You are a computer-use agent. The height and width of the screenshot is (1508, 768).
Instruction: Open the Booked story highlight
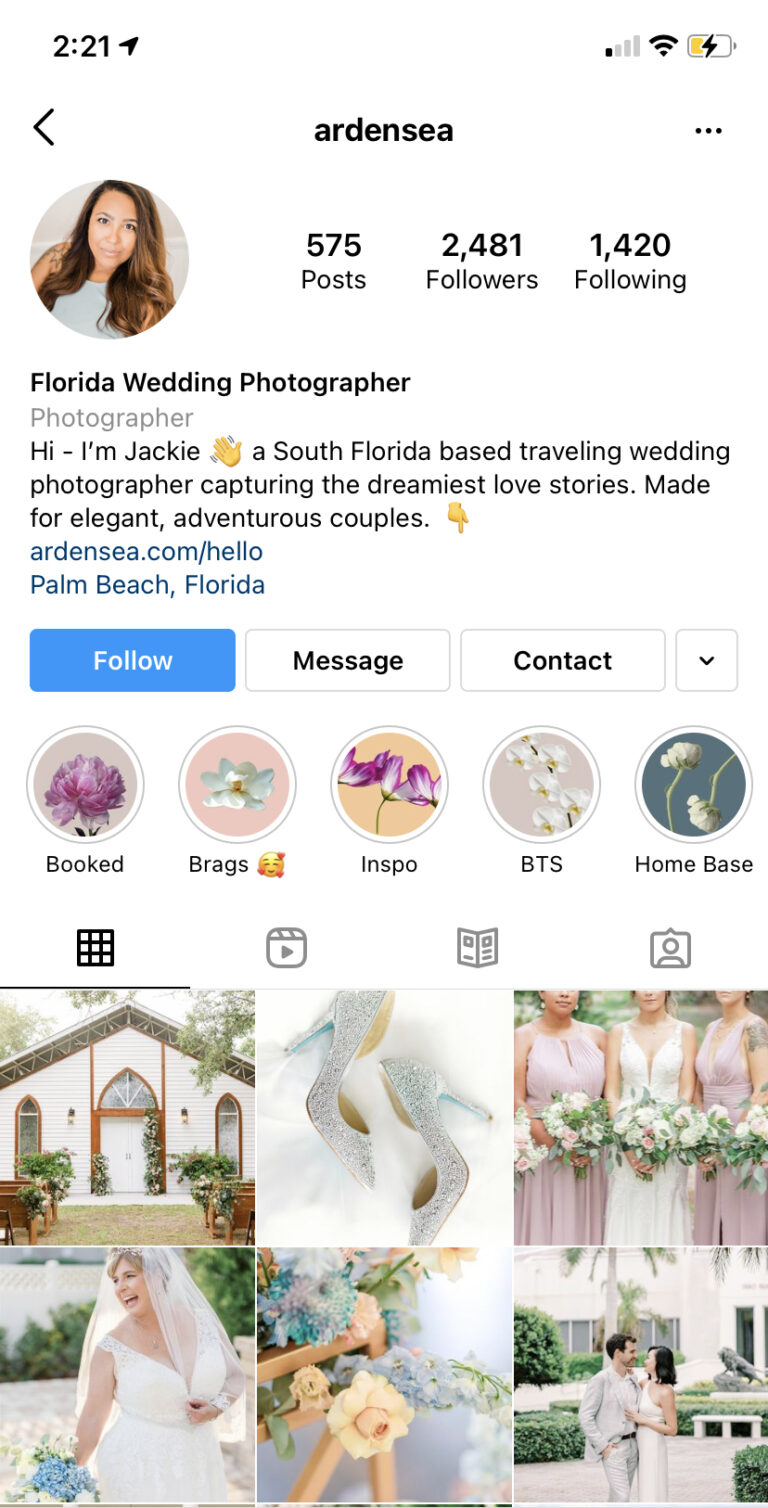tap(85, 785)
